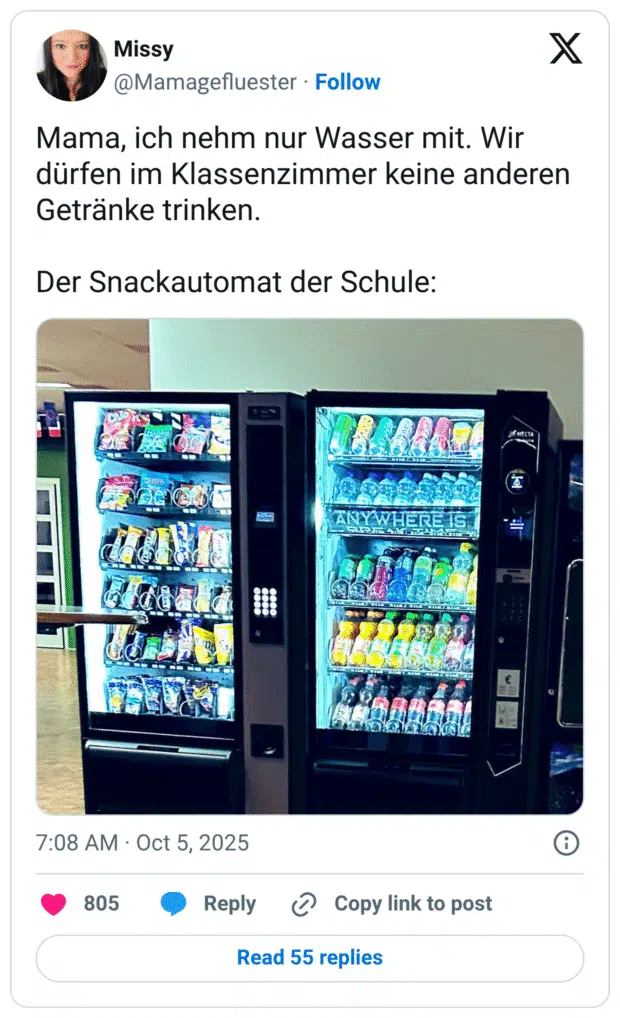The width and height of the screenshot is (620, 1018).
Task: Open the vending machine photo
Action: coord(310,566)
